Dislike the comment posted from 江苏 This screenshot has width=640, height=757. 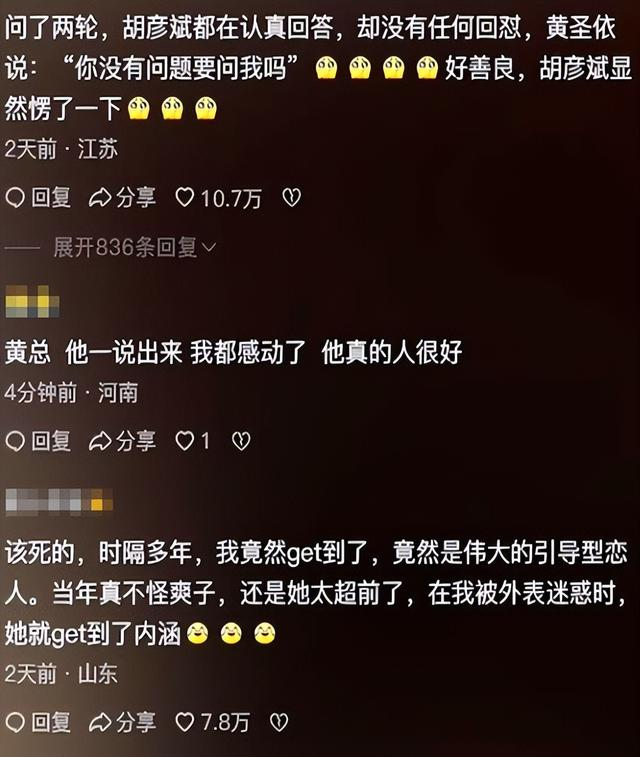tap(291, 199)
